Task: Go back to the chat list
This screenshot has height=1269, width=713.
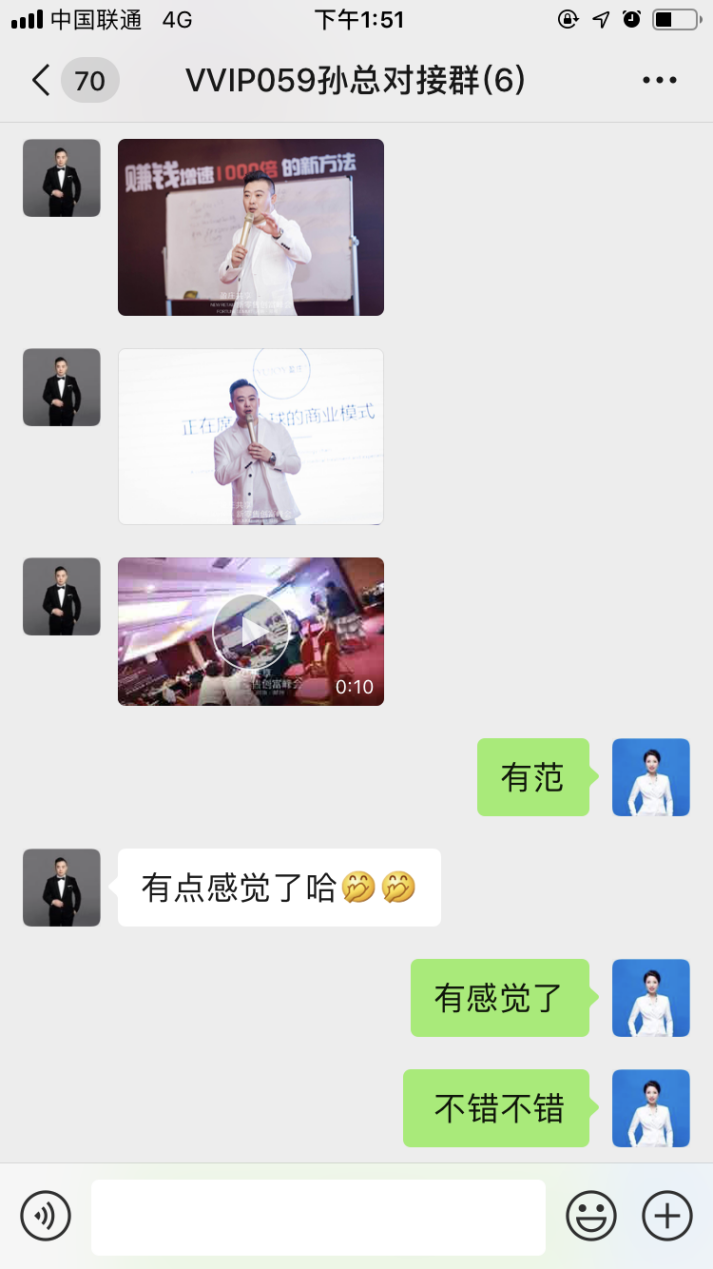Action: (42, 81)
